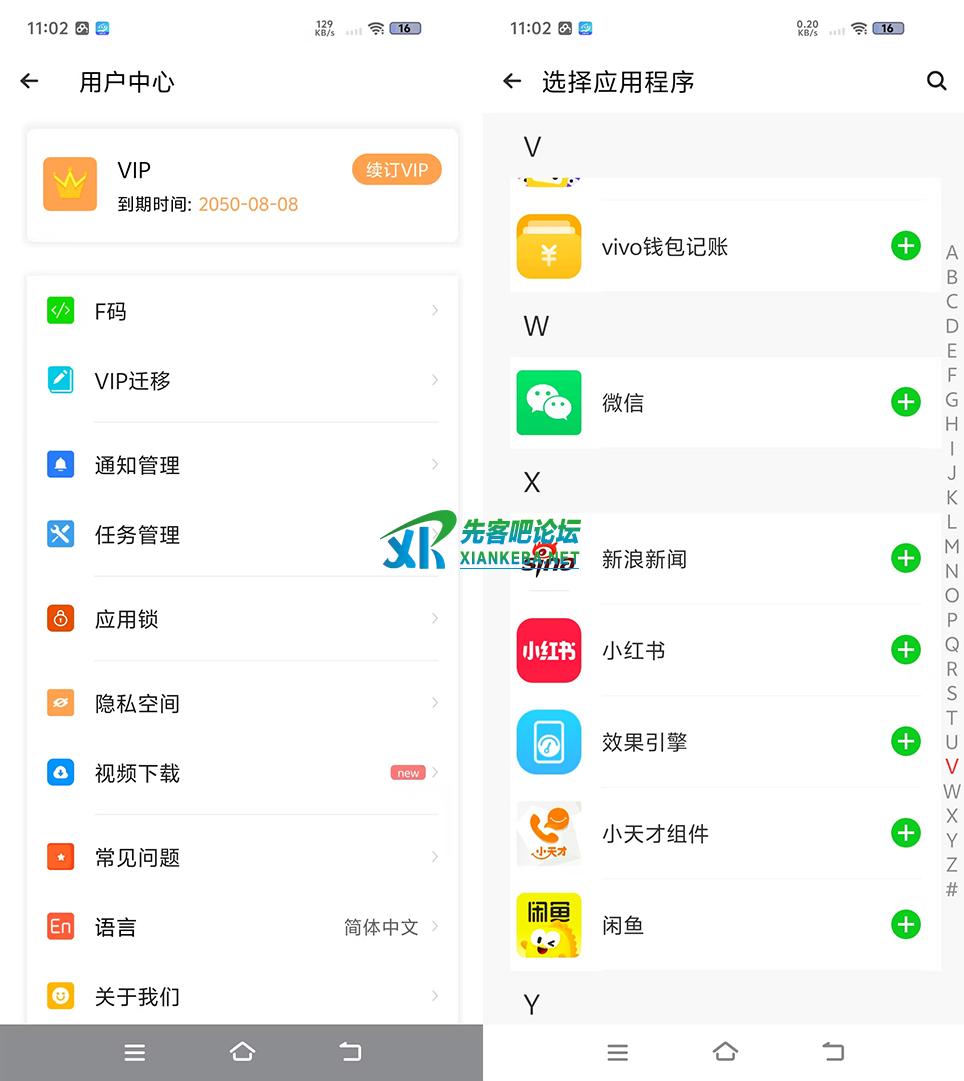Open 视频下载 video download
This screenshot has width=964, height=1081.
242,773
